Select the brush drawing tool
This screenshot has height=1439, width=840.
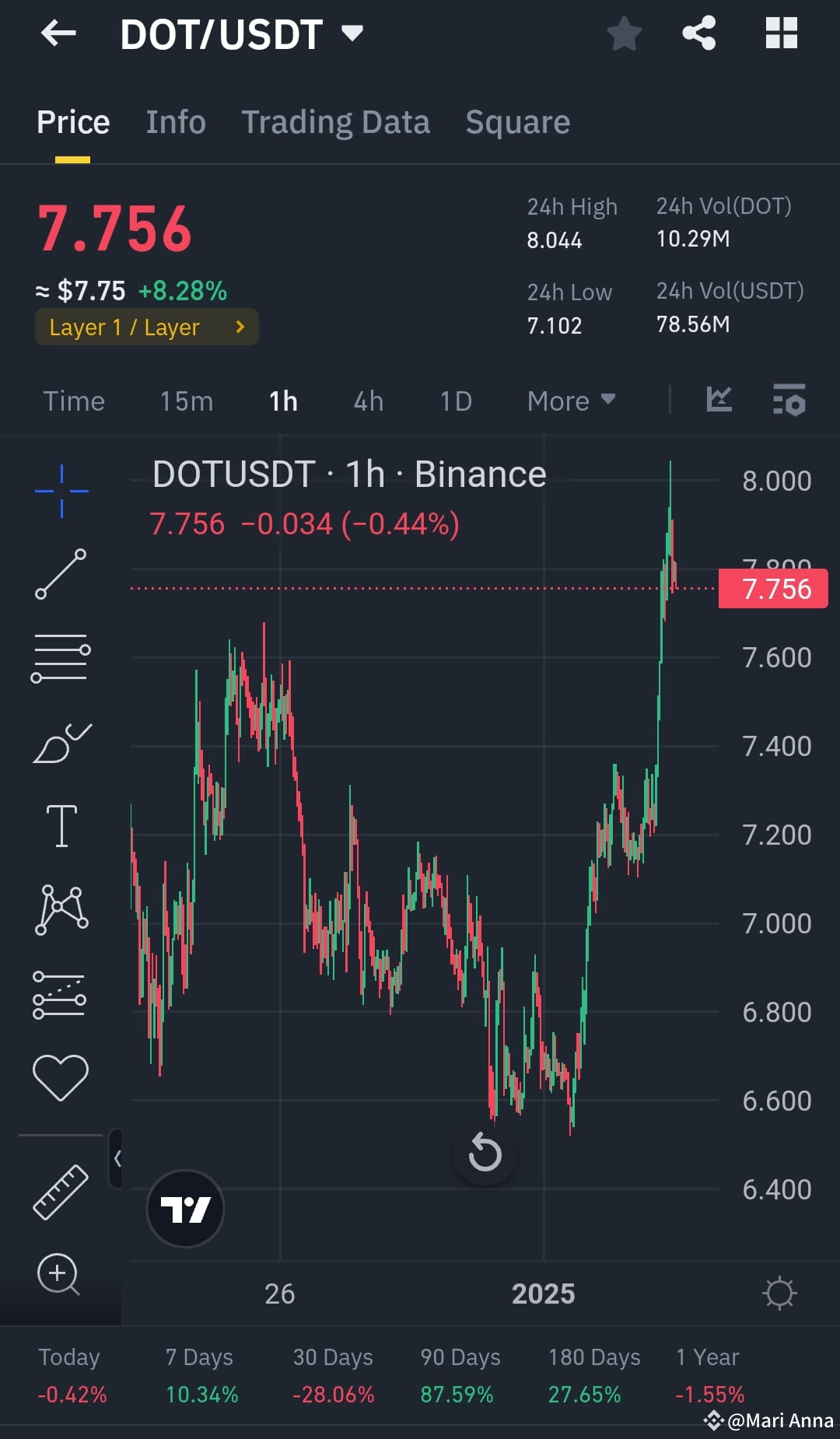point(61,739)
